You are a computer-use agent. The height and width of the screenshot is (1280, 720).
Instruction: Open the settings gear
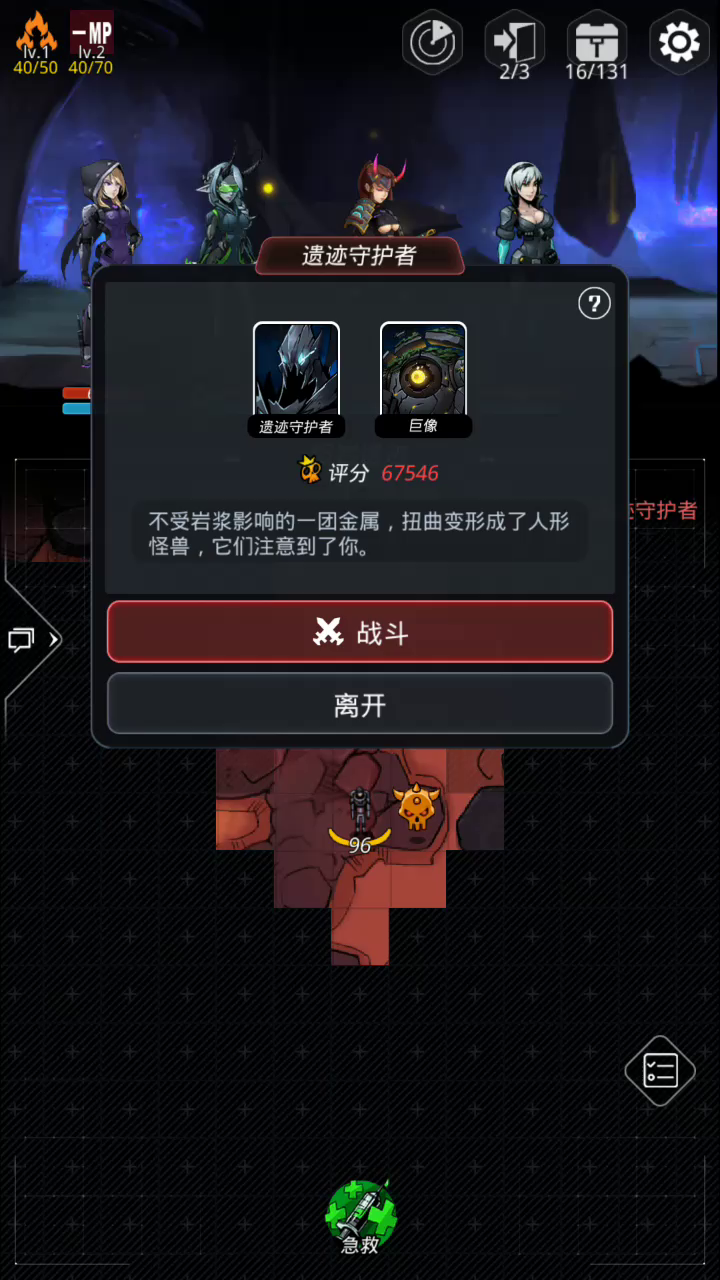(x=679, y=42)
